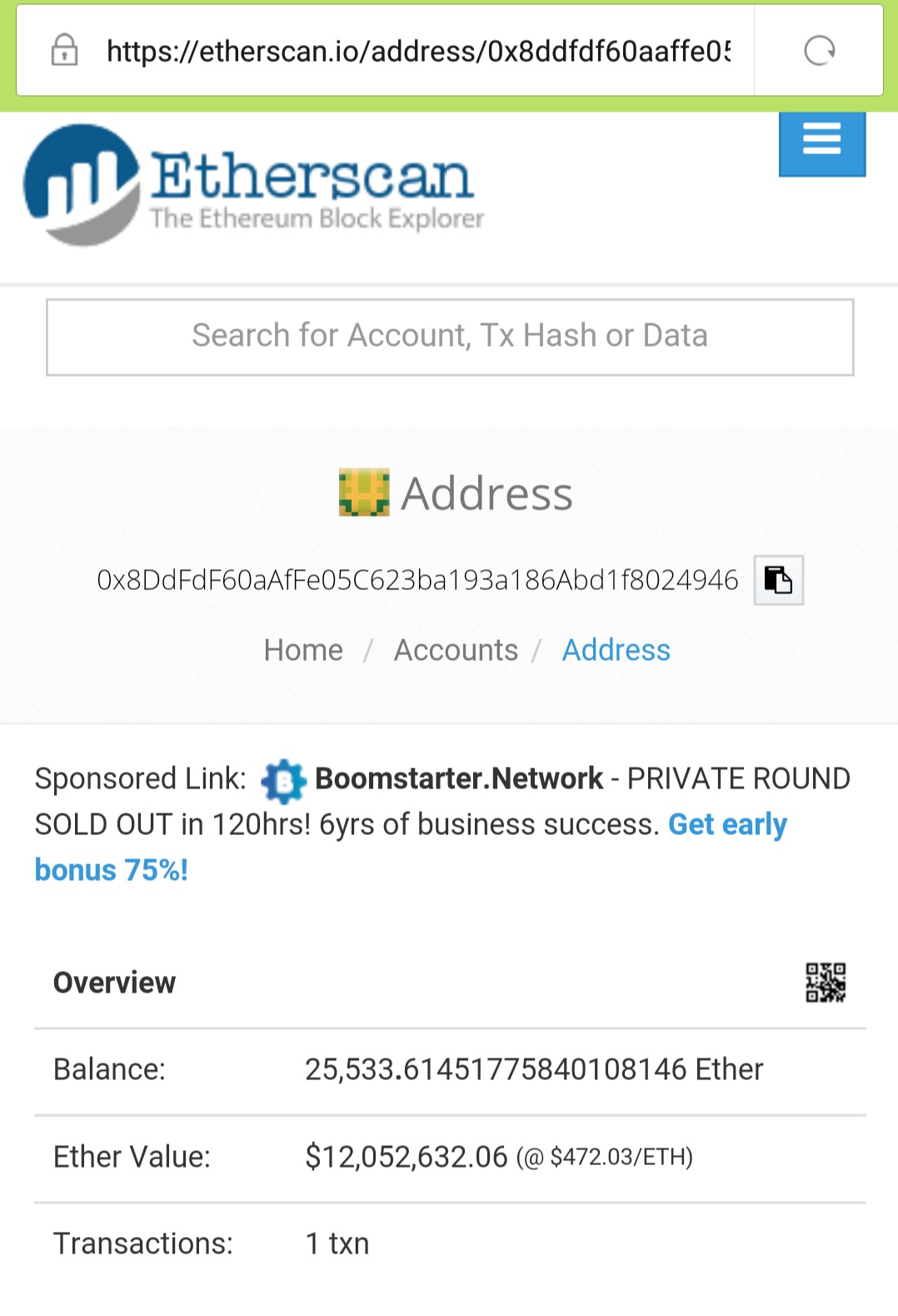Copy the address to clipboard

pyautogui.click(x=778, y=580)
